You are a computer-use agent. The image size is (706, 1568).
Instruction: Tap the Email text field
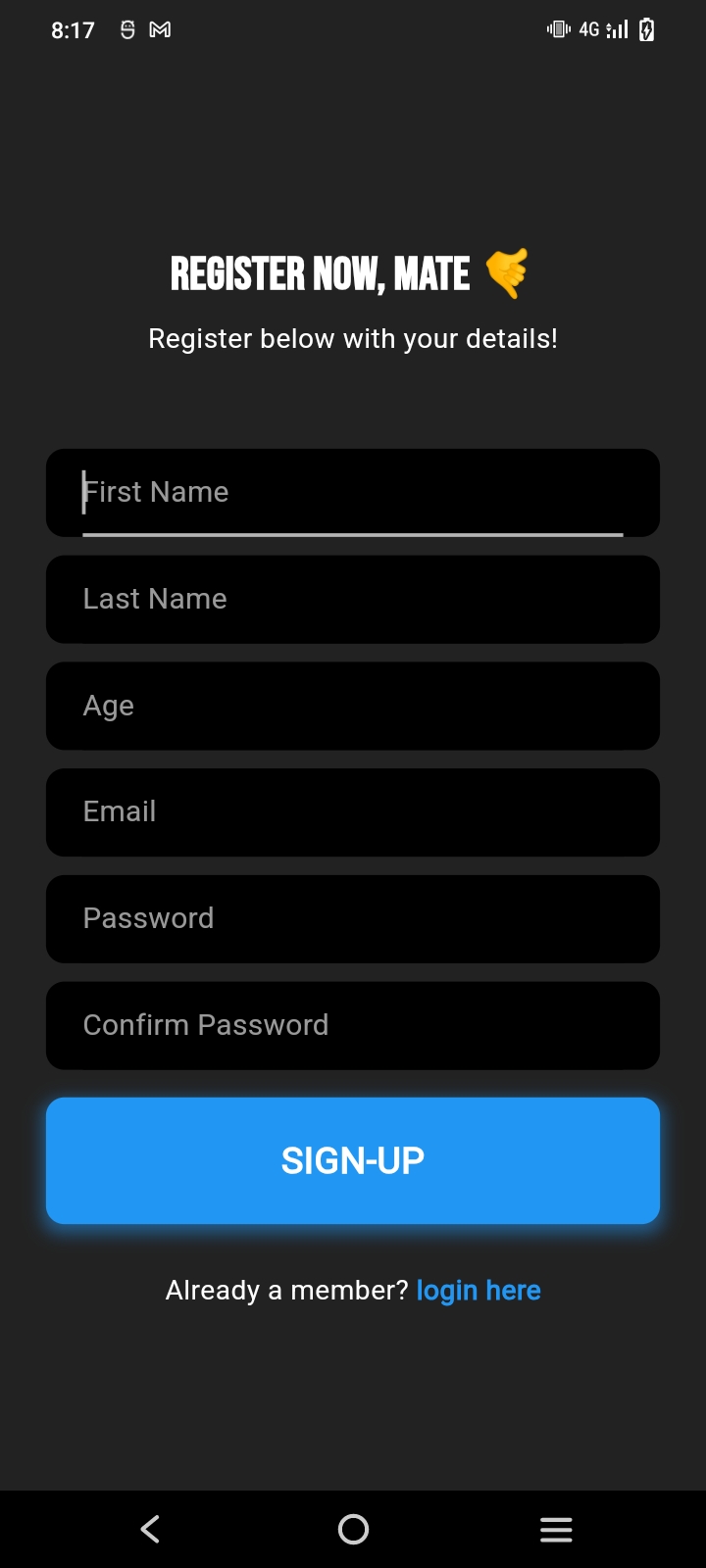353,812
